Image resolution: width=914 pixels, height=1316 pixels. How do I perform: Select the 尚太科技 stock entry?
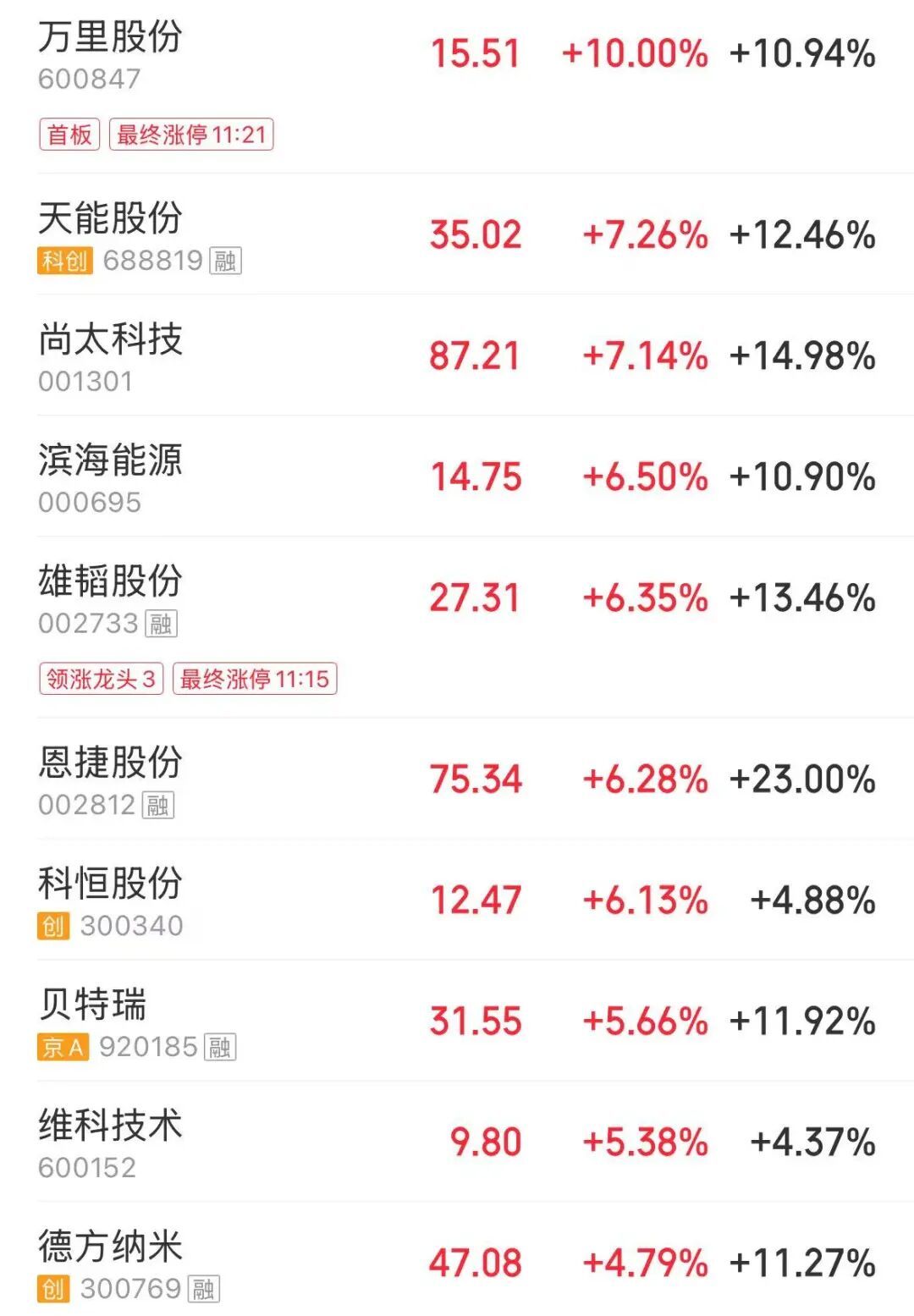(x=110, y=340)
